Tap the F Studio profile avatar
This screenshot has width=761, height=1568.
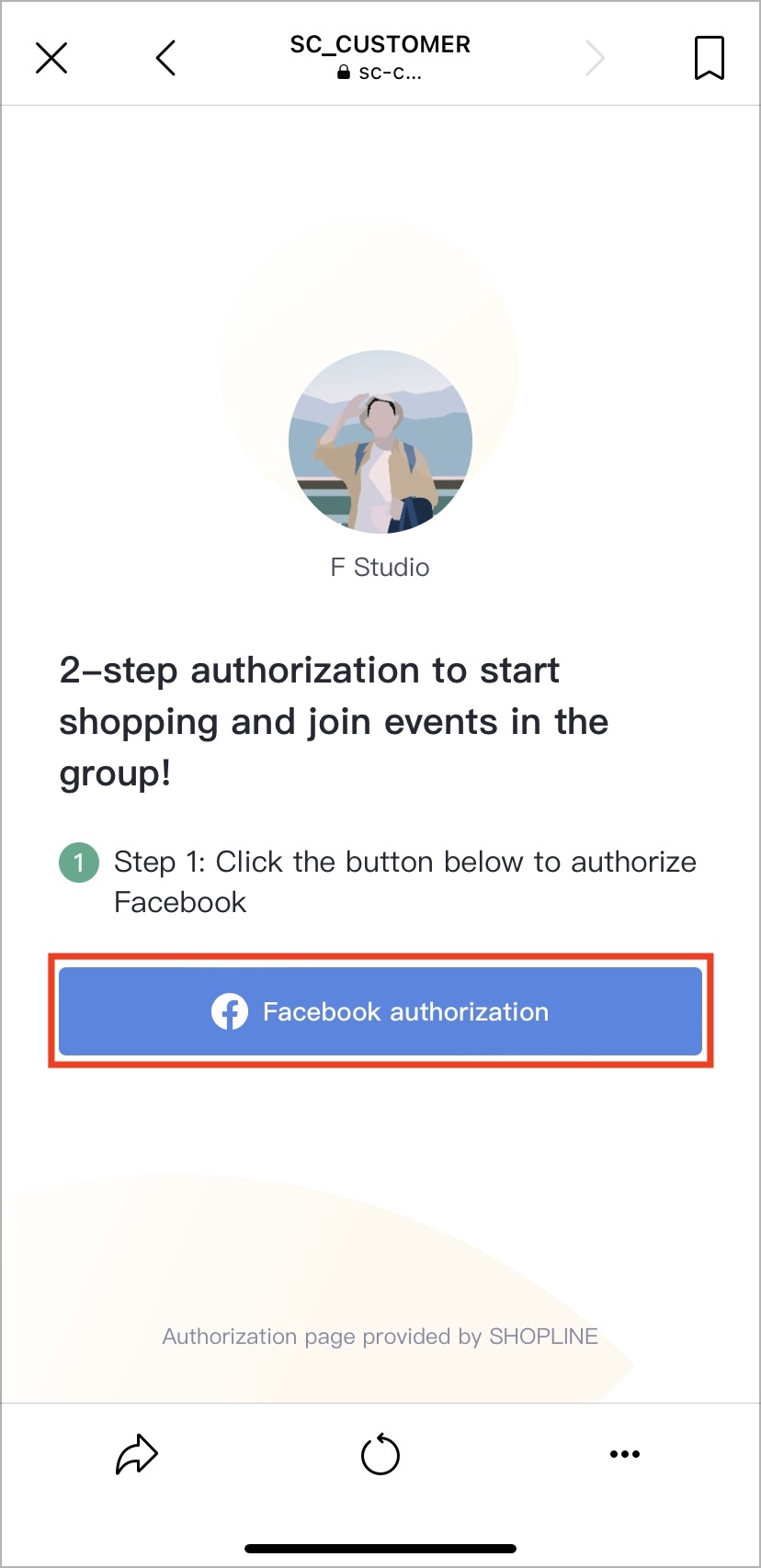click(380, 442)
